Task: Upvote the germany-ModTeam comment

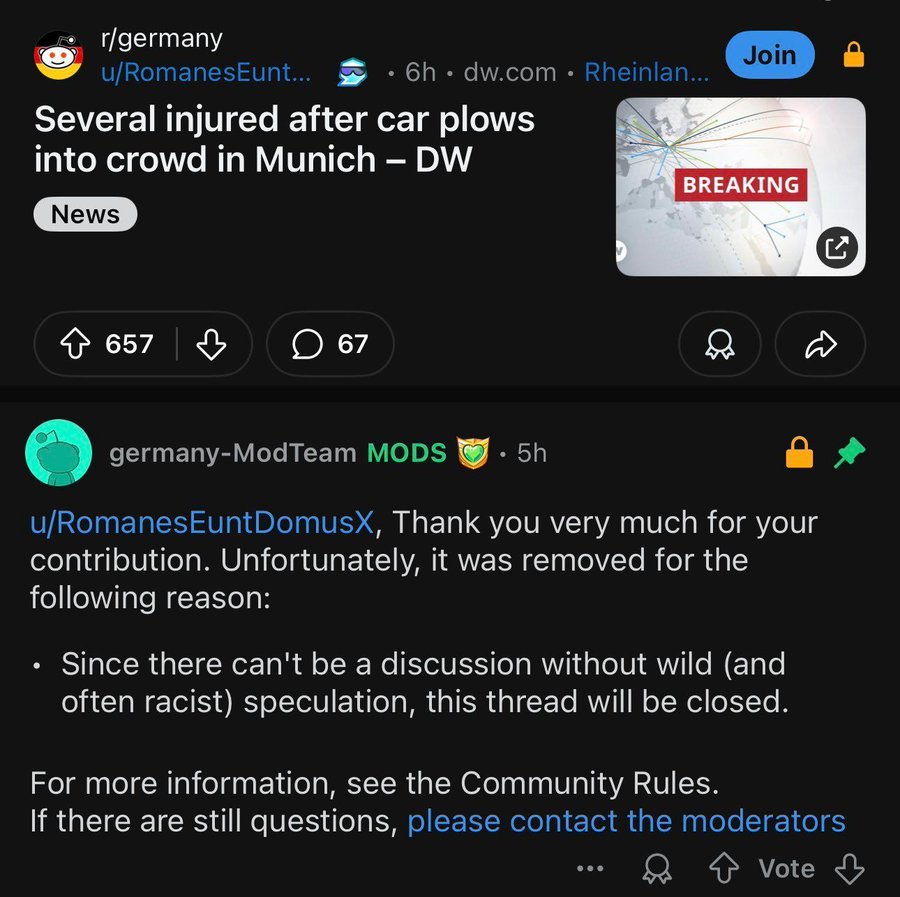Action: (723, 868)
